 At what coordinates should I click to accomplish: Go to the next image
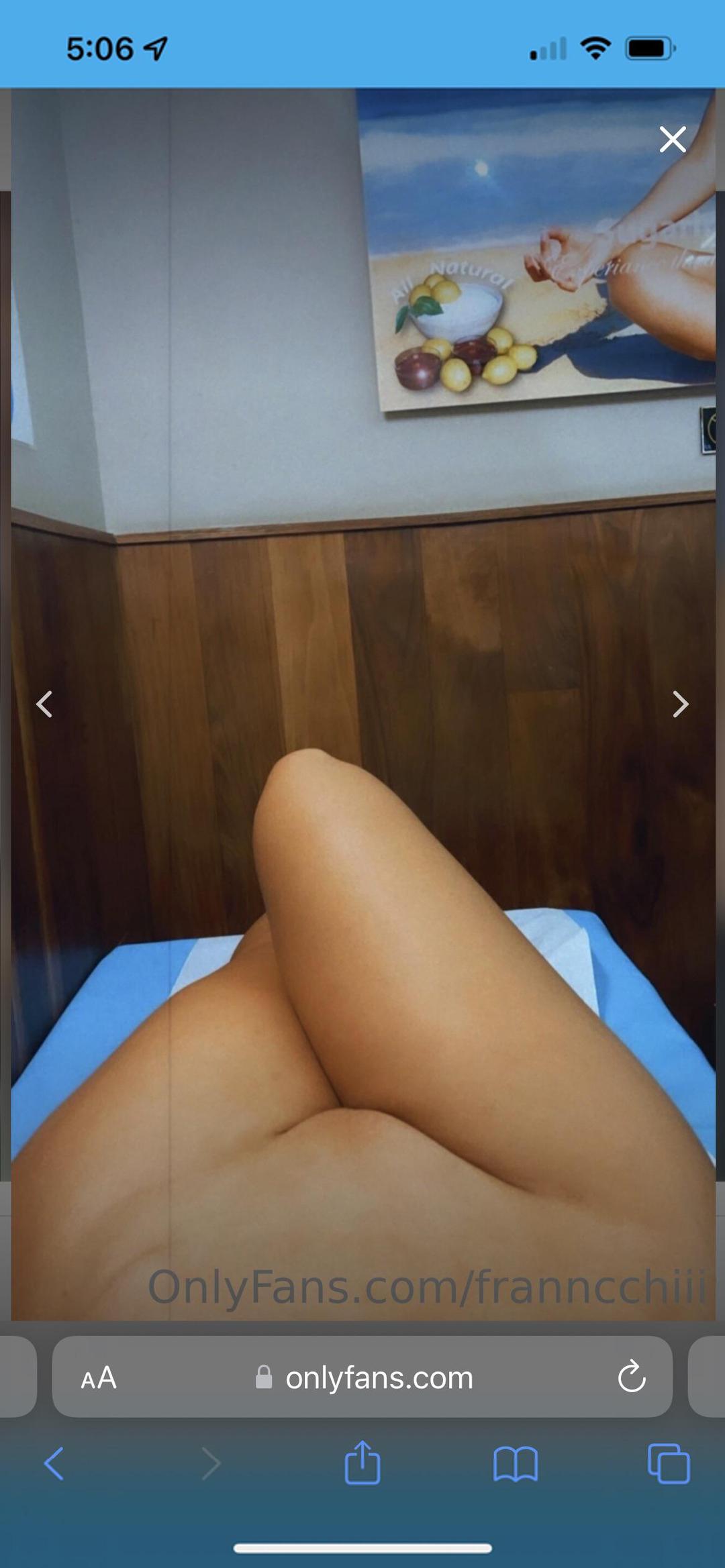(680, 704)
